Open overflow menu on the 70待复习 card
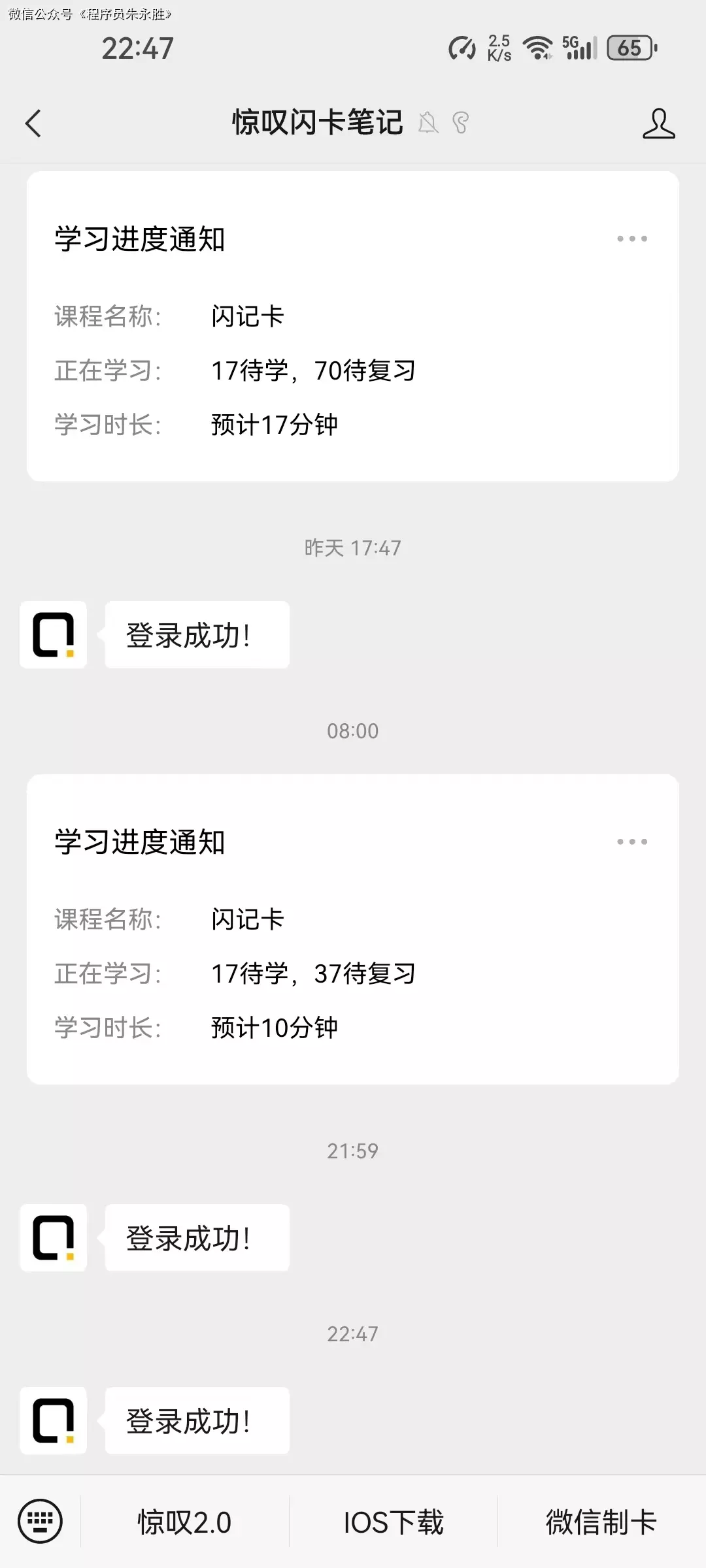706x1568 pixels. click(x=632, y=239)
